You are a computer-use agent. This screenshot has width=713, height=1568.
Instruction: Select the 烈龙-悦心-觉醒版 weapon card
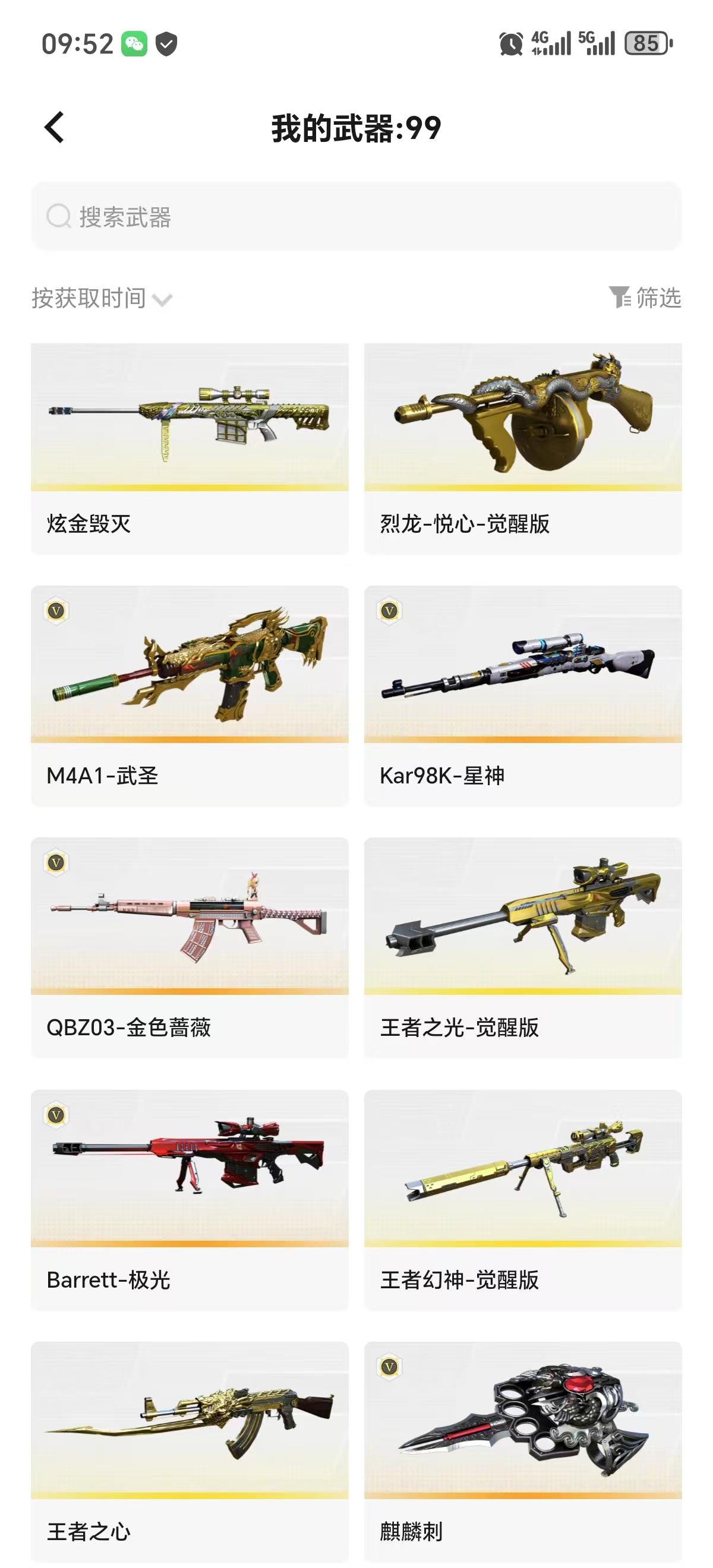tap(523, 448)
